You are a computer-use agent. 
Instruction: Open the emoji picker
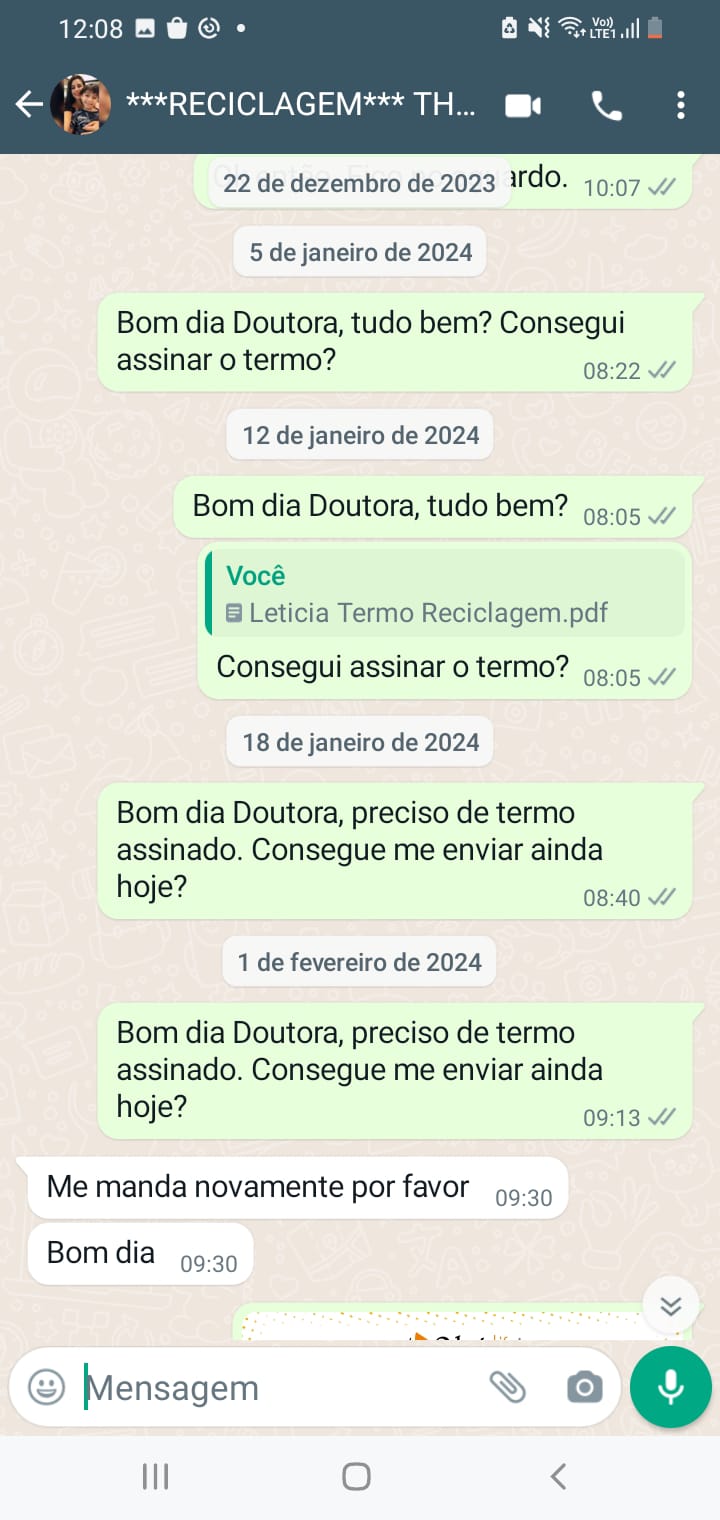(x=46, y=1387)
